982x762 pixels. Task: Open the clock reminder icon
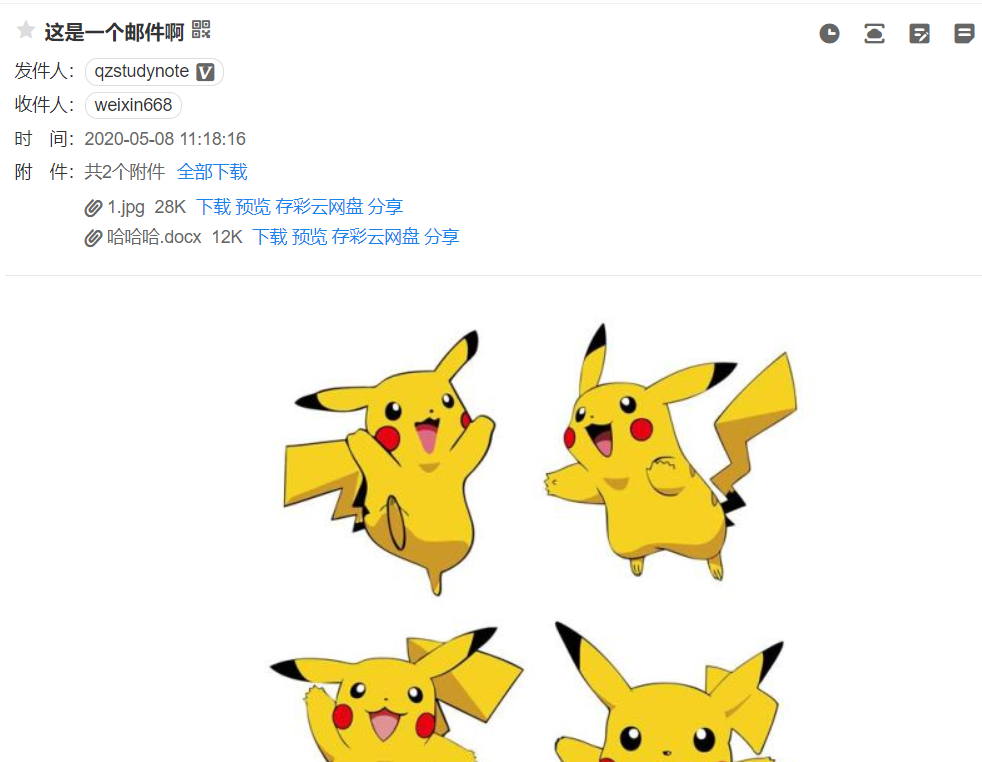tap(829, 34)
